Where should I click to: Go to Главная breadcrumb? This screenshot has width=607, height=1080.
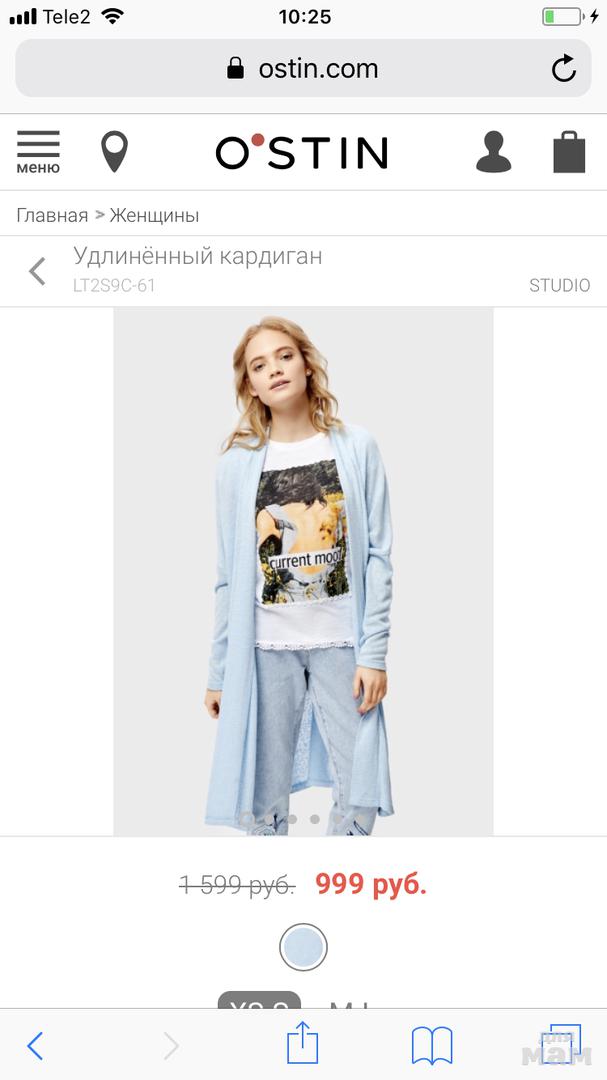point(52,215)
